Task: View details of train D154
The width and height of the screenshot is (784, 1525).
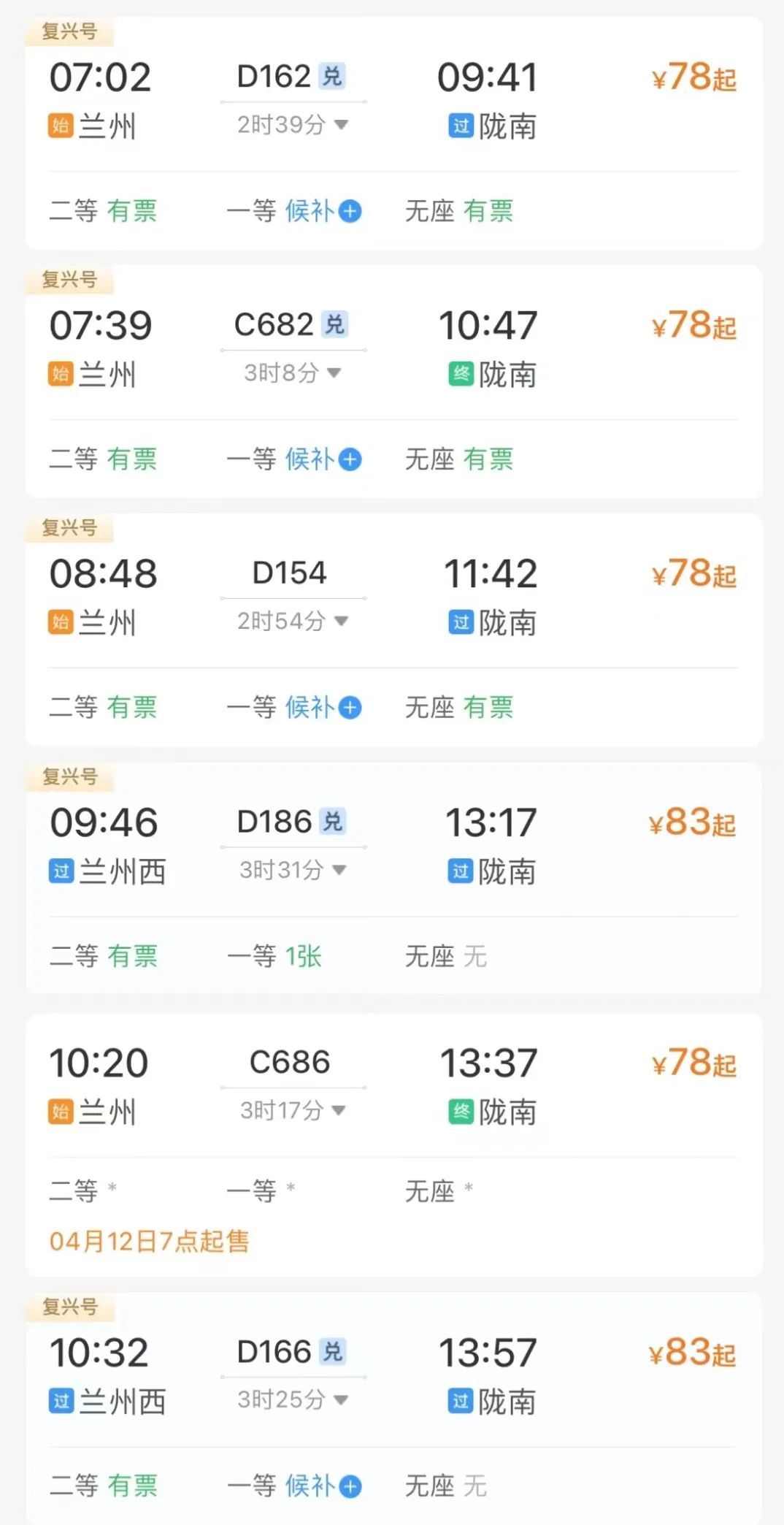Action: tap(289, 573)
